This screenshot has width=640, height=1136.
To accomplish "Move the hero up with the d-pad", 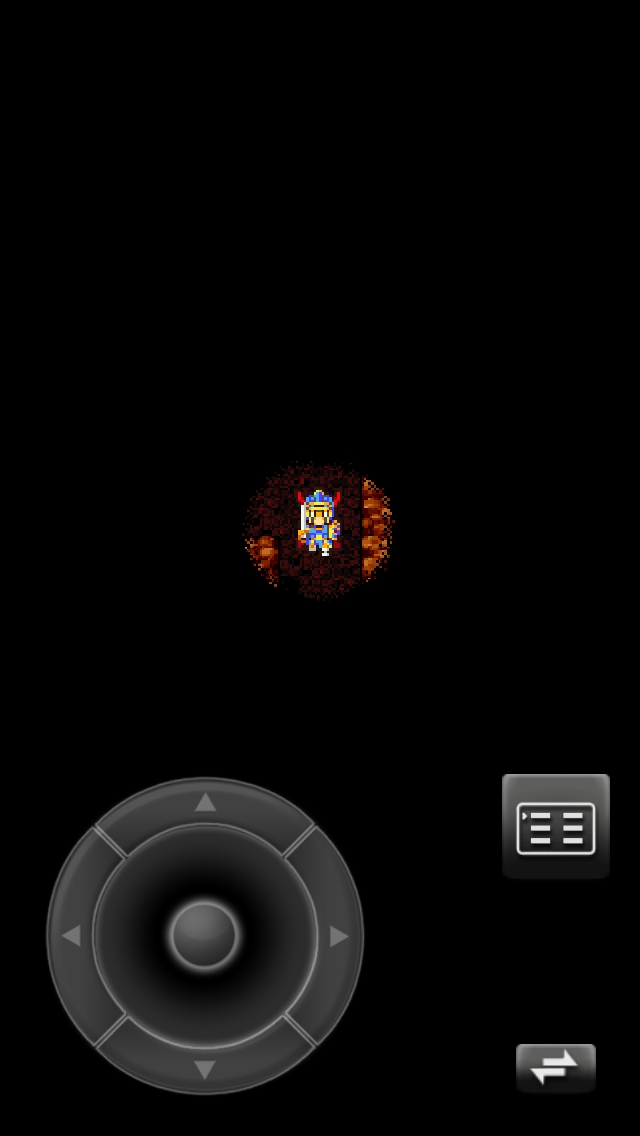I will [x=205, y=803].
